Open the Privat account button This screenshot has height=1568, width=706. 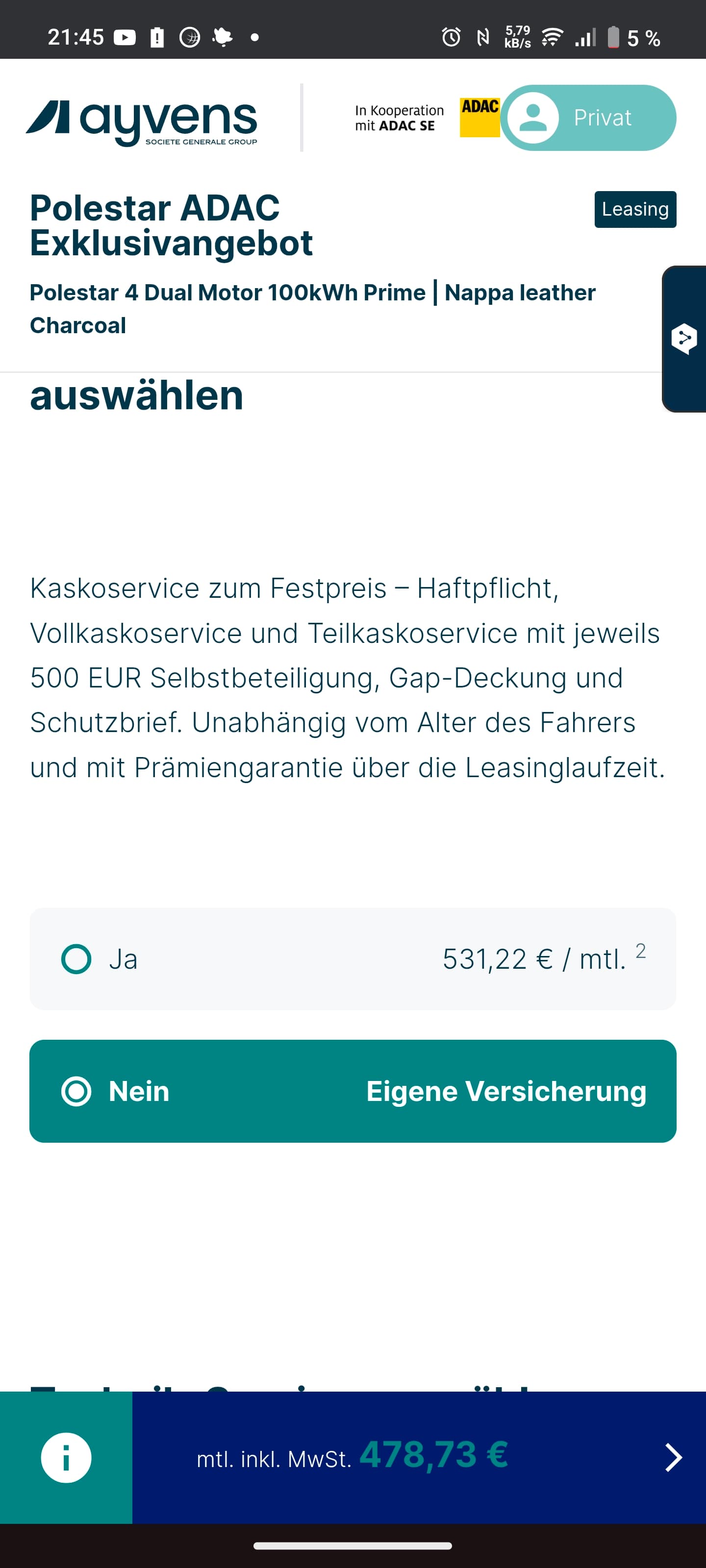(x=588, y=118)
